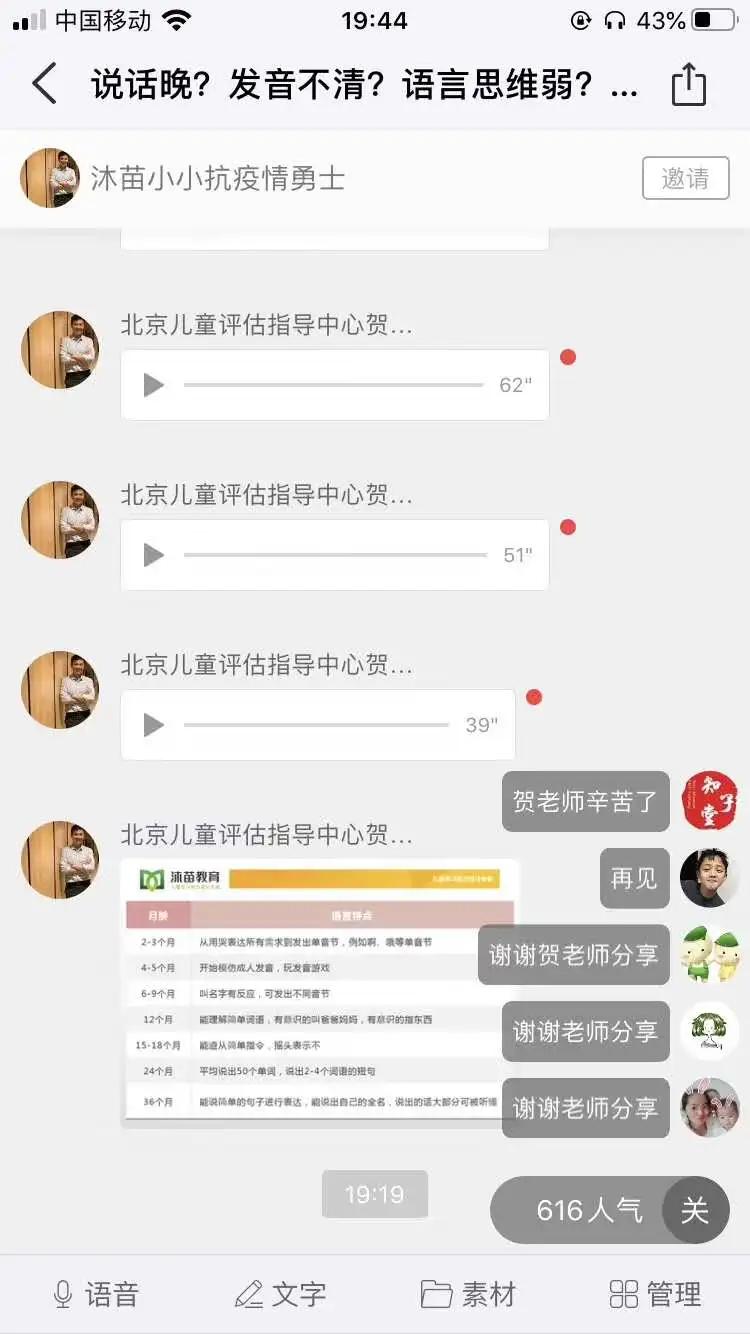
Task: Play the 39-second voice message
Action: click(154, 725)
